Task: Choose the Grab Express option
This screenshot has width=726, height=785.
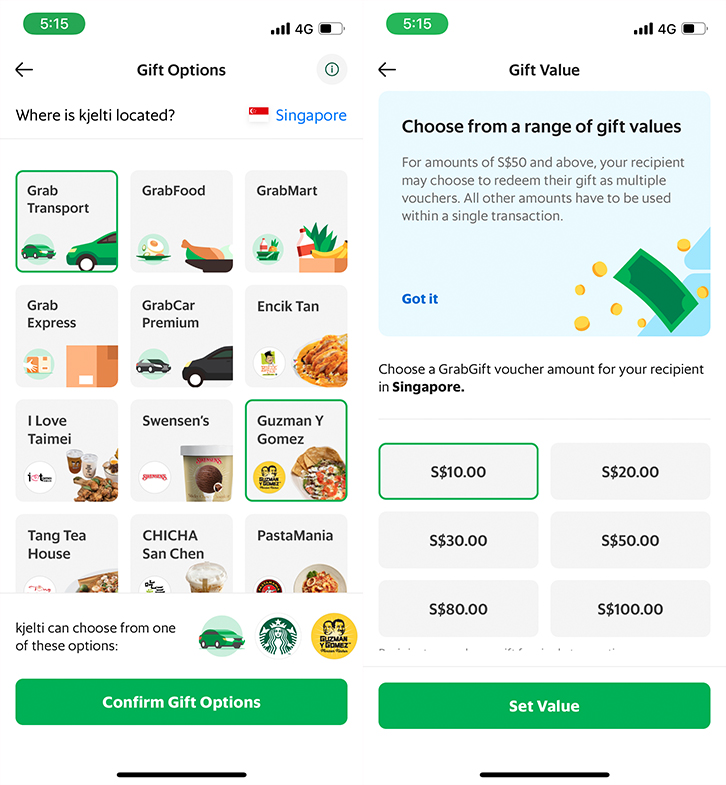Action: tap(66, 336)
